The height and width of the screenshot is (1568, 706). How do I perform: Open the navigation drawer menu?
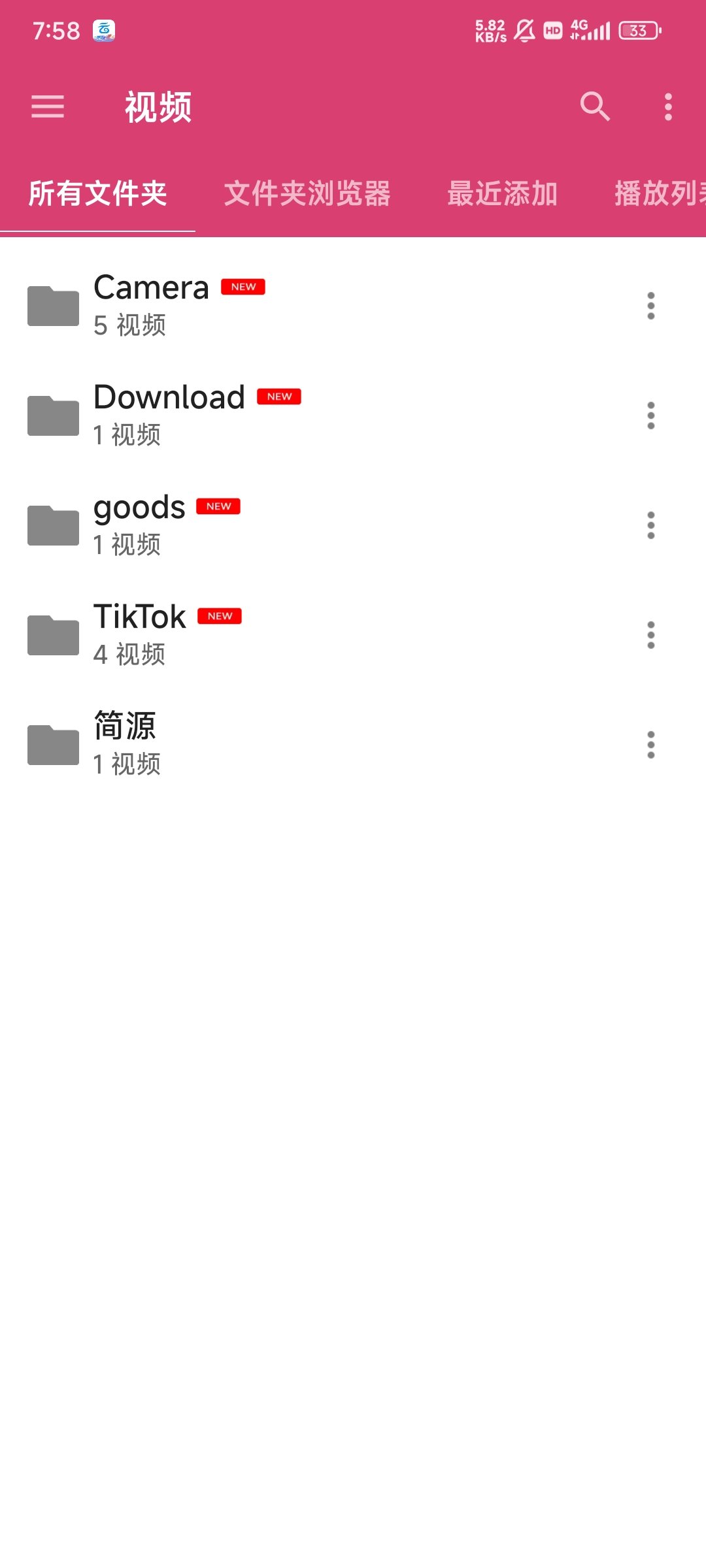point(48,106)
